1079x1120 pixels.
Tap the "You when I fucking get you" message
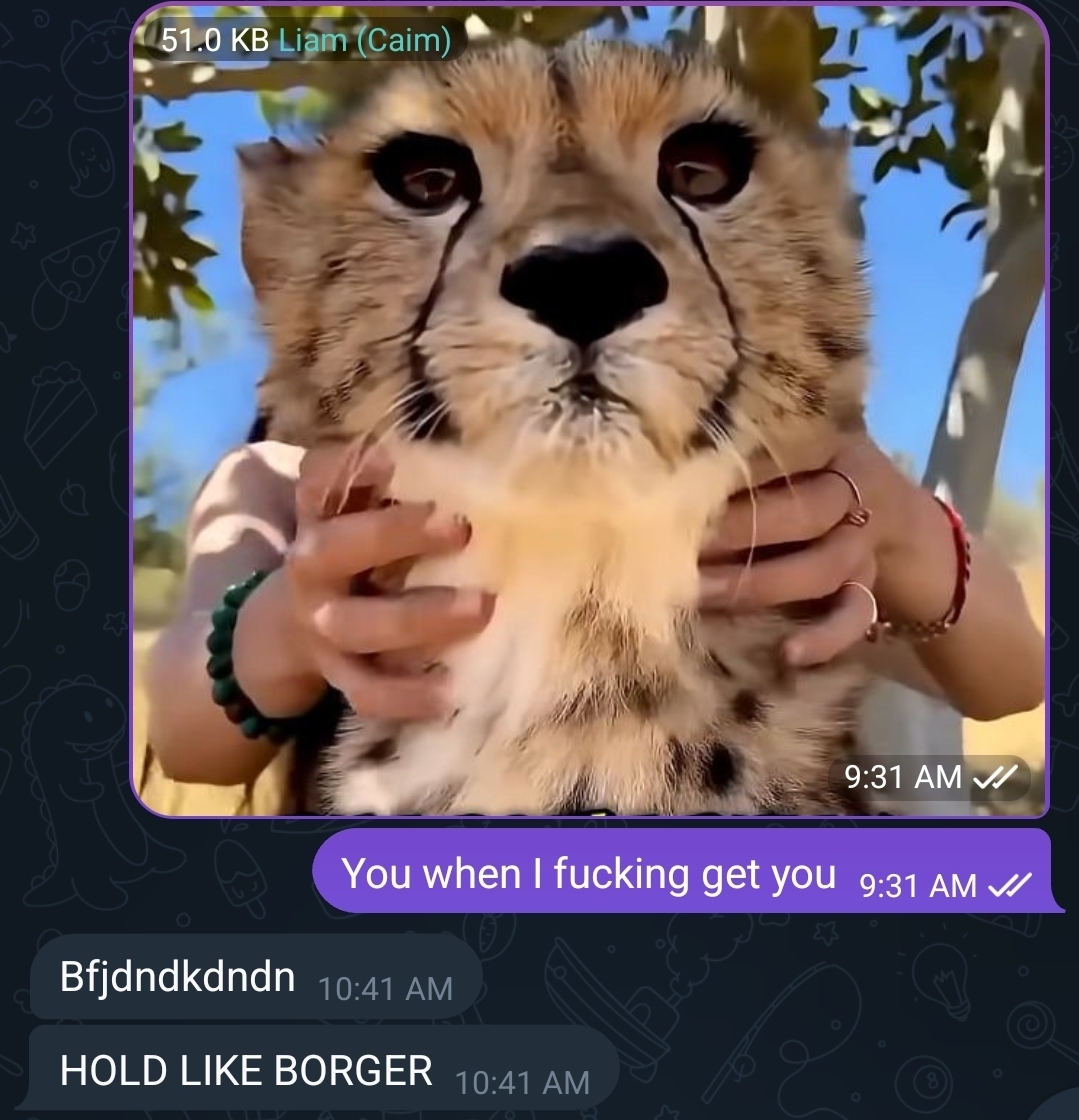590,874
